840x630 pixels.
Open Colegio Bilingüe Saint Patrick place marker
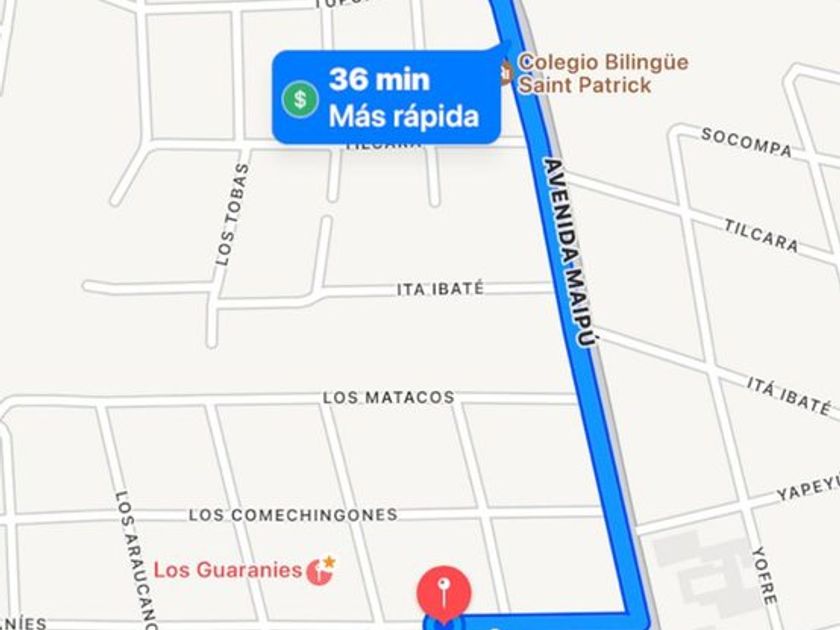(506, 72)
